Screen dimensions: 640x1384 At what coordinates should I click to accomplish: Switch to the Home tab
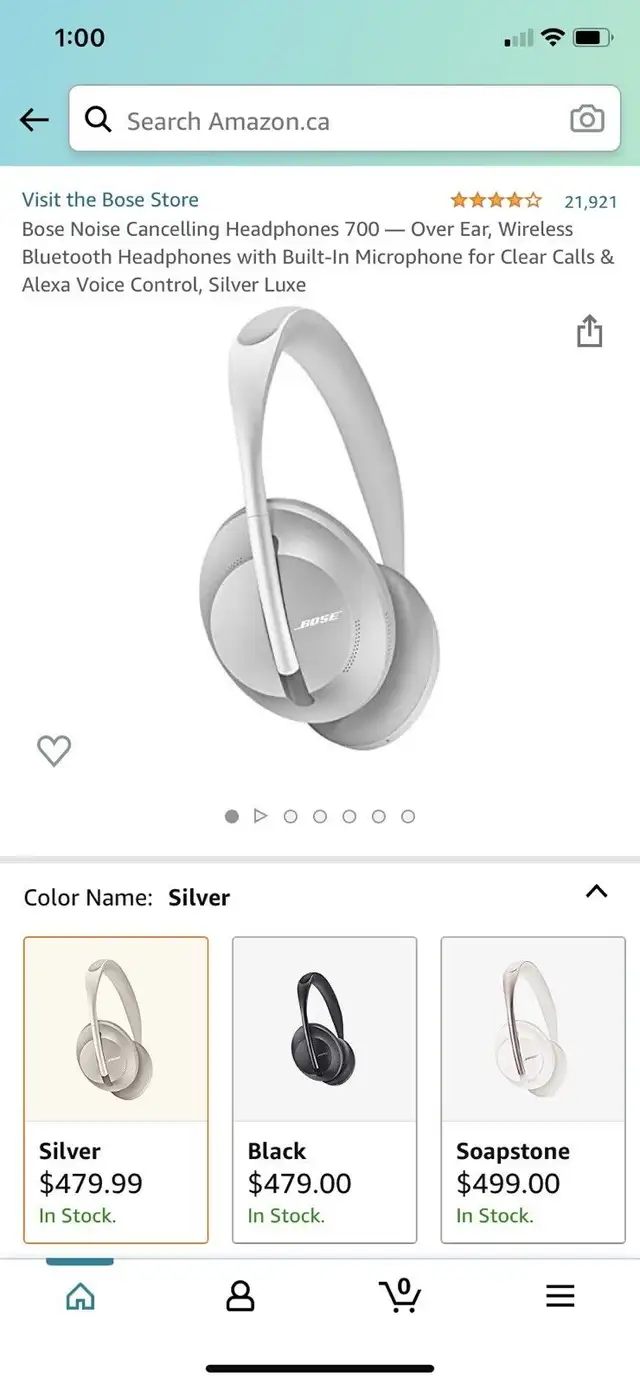(80, 1297)
